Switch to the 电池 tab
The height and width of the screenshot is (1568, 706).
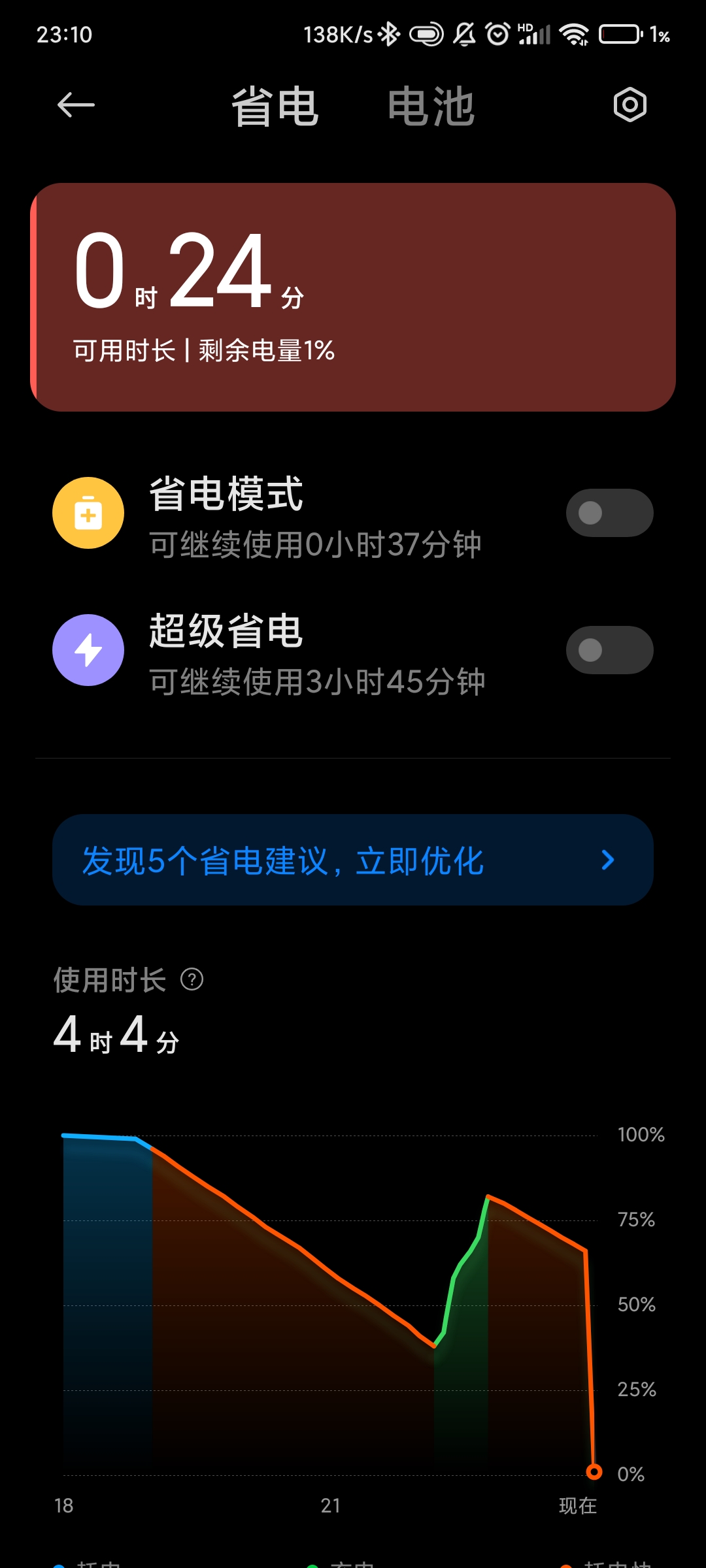(x=431, y=106)
